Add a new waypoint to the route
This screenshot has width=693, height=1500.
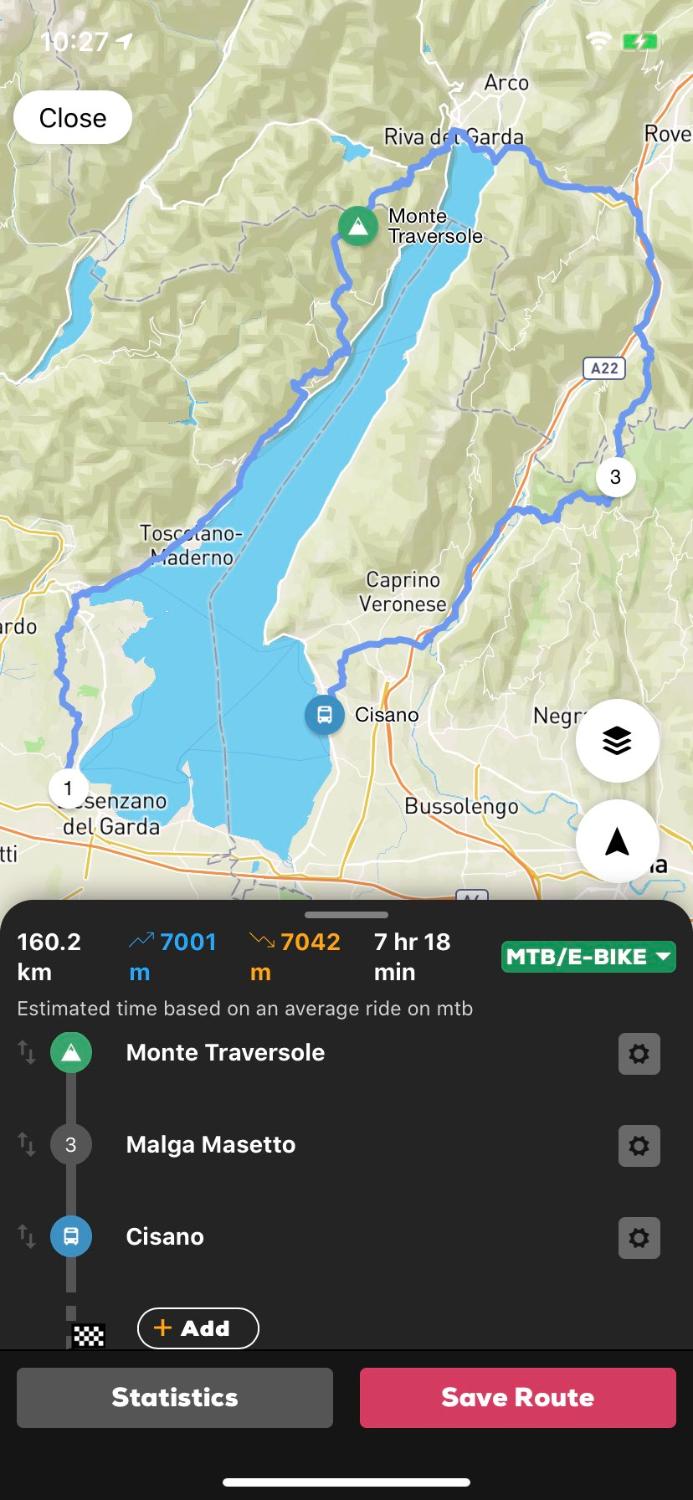pos(198,1328)
